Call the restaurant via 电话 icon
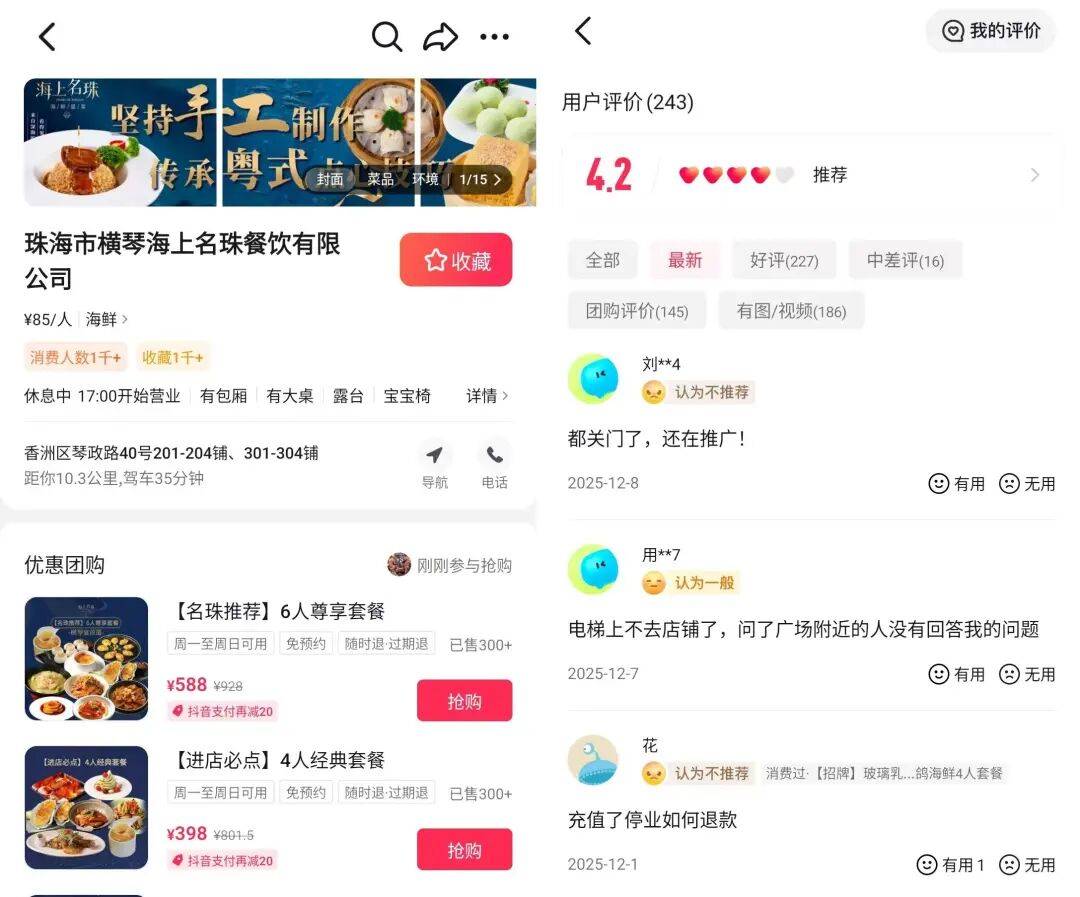Image resolution: width=1080 pixels, height=897 pixels. 494,465
